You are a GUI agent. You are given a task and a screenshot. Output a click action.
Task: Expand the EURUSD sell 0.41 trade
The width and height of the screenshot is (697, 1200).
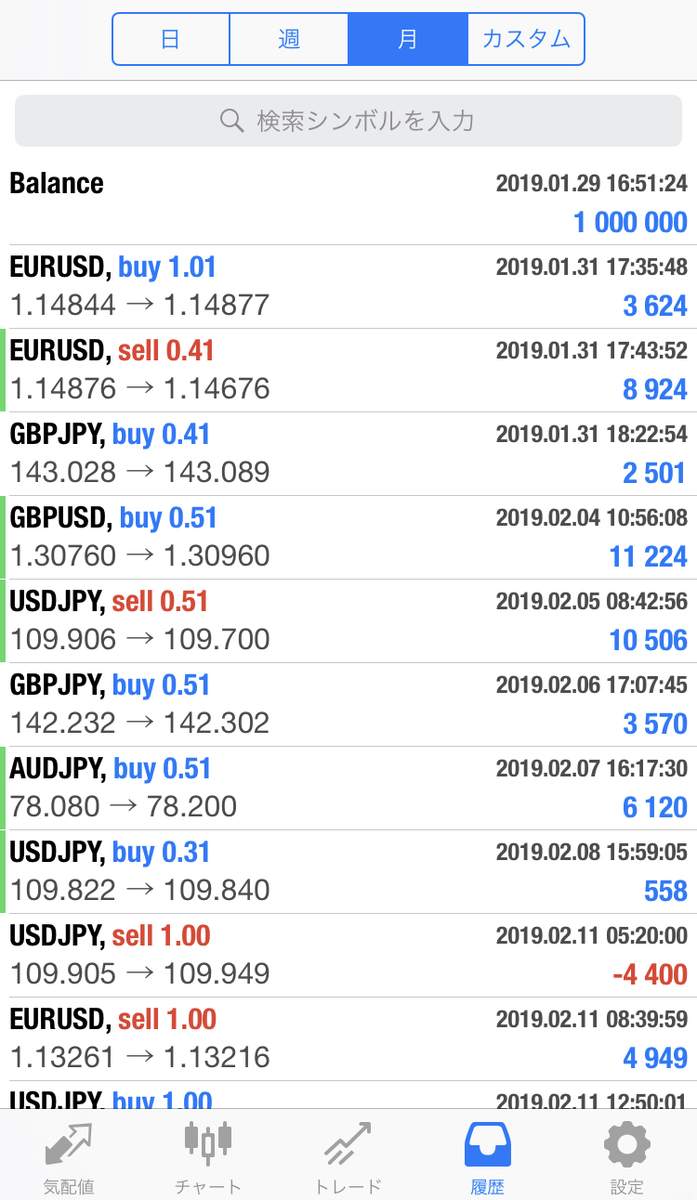pyautogui.click(x=348, y=371)
